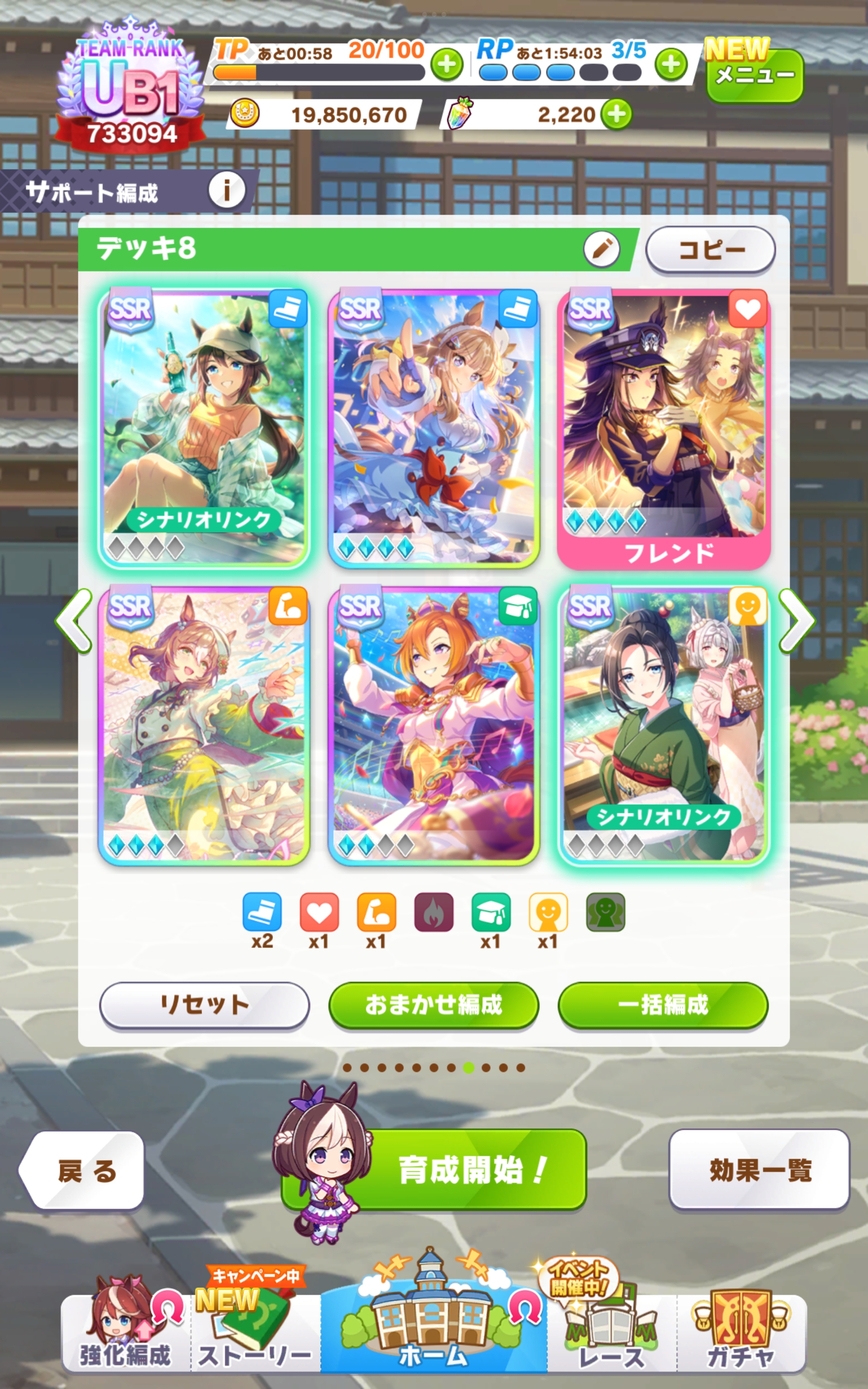868x1389 pixels.
Task: Select the wisdom-type SSR support card
Action: 434,725
